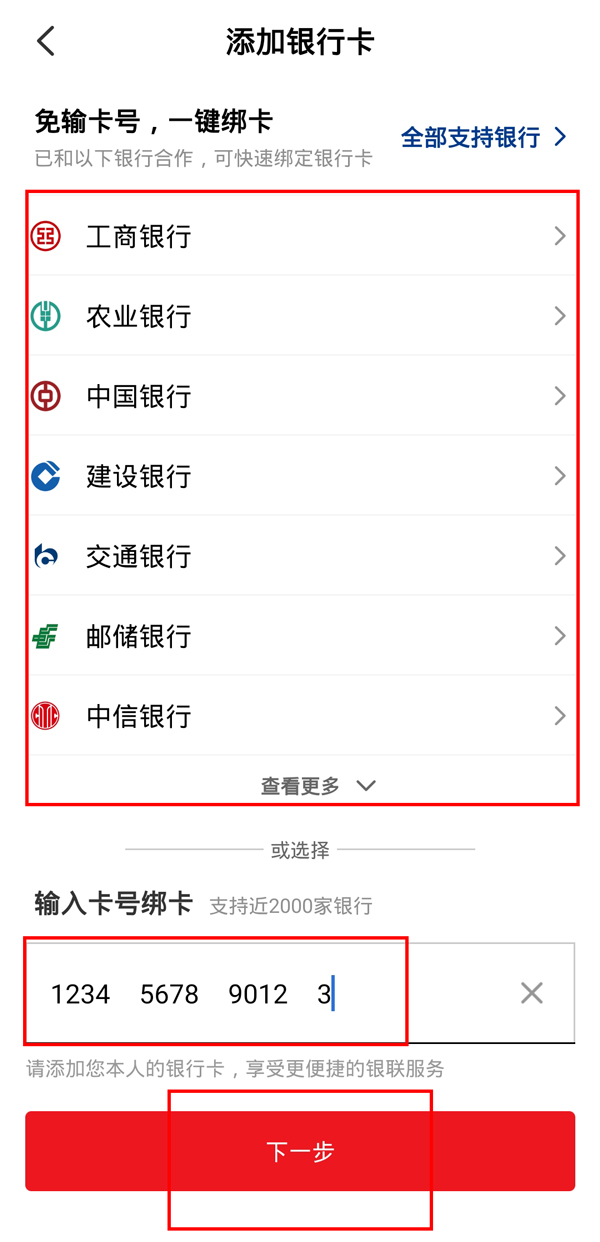Clear the entered card number
600x1242 pixels.
point(532,993)
